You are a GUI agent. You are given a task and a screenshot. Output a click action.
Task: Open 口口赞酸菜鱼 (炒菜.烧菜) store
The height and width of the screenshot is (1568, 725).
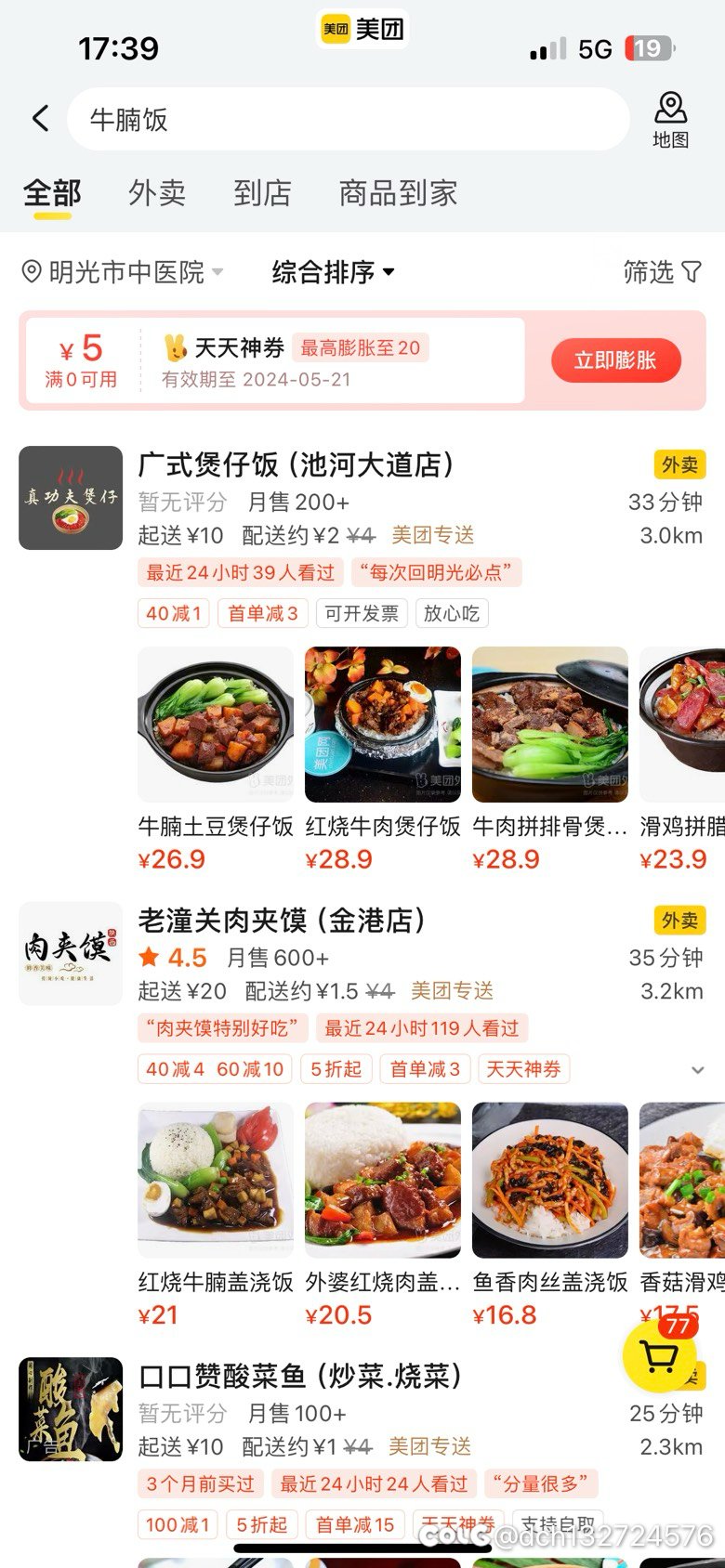300,1377
